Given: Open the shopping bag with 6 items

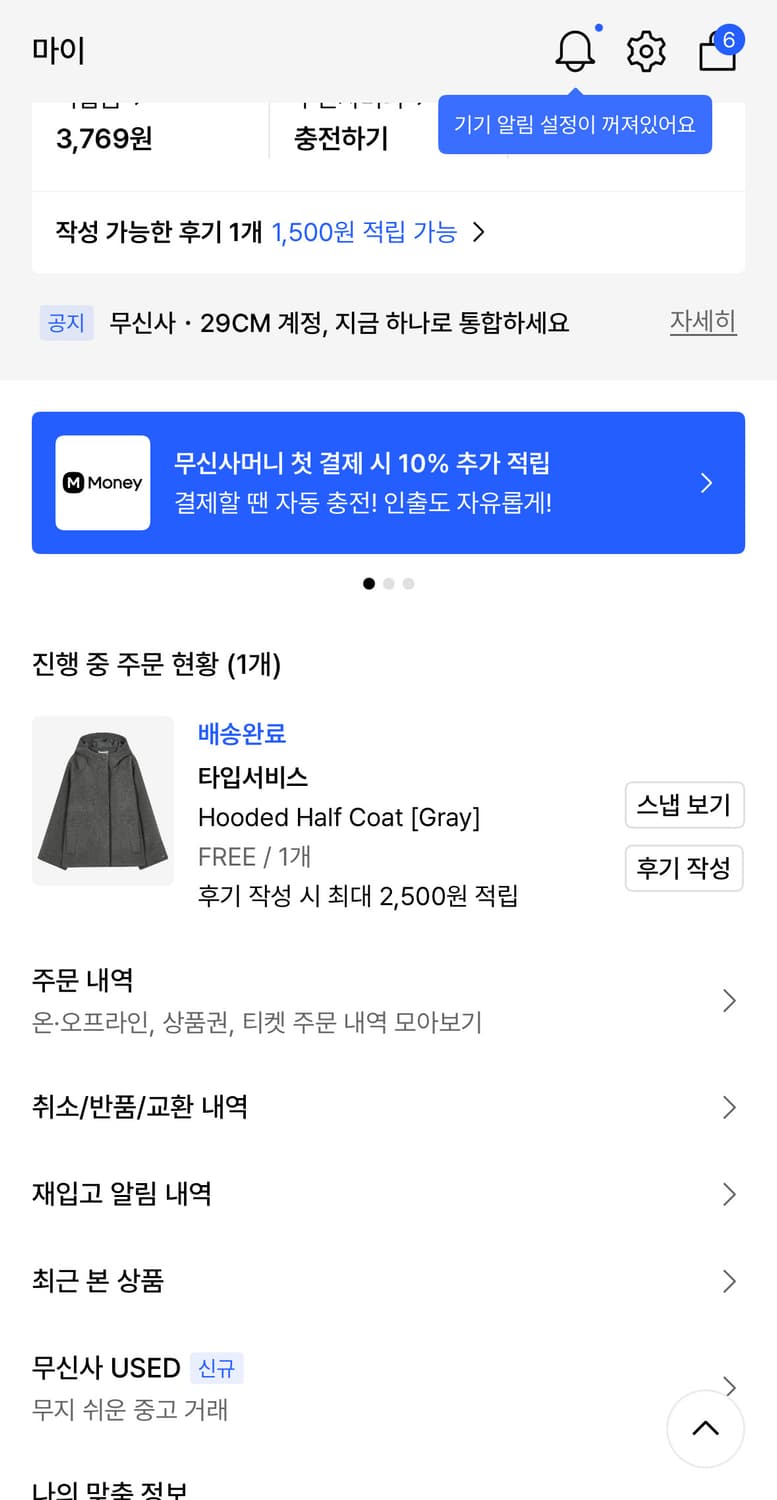Looking at the screenshot, I should click(x=716, y=50).
